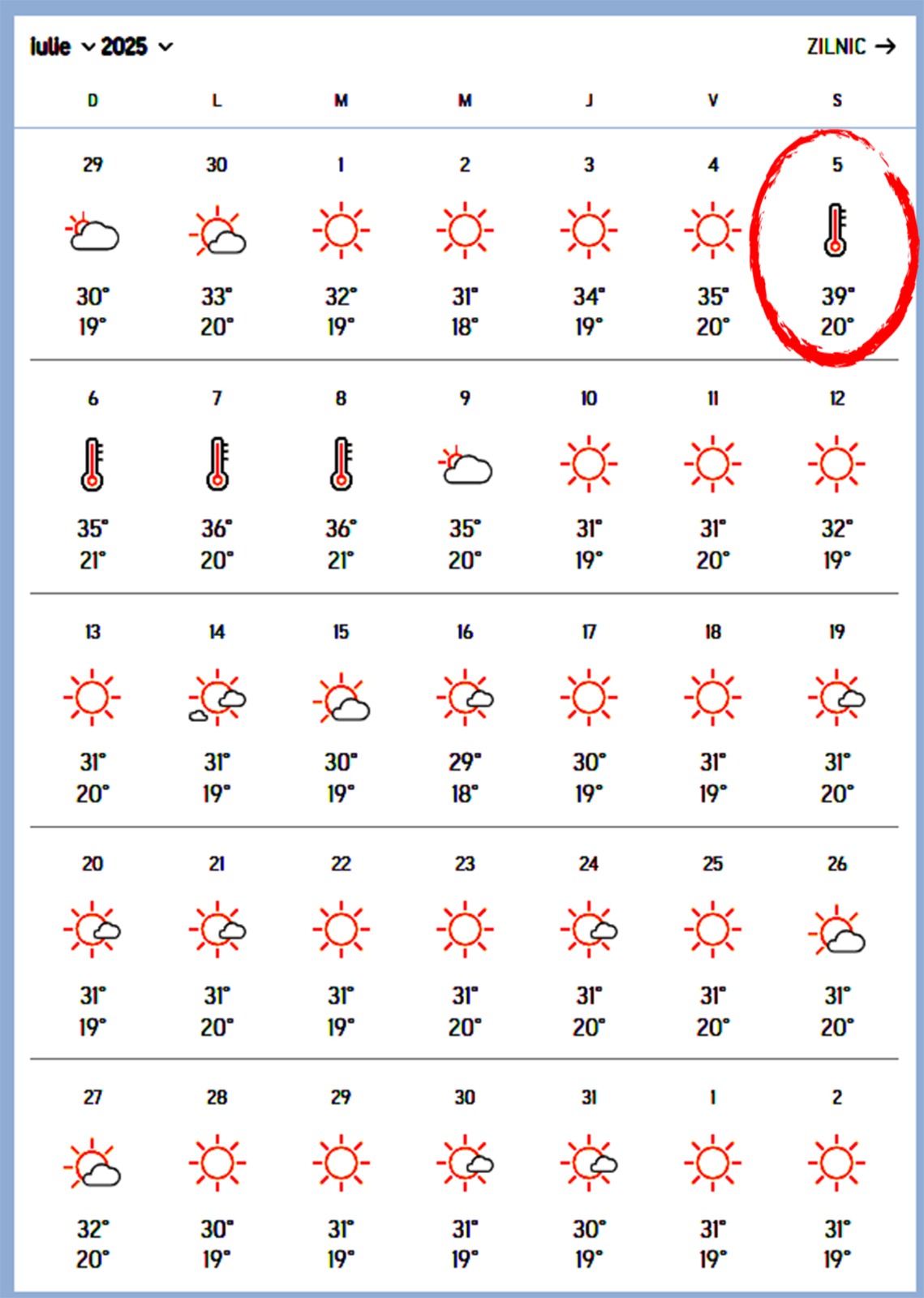View the day 6 heat forecast
Screen dimensions: 924x1298
[92, 478]
